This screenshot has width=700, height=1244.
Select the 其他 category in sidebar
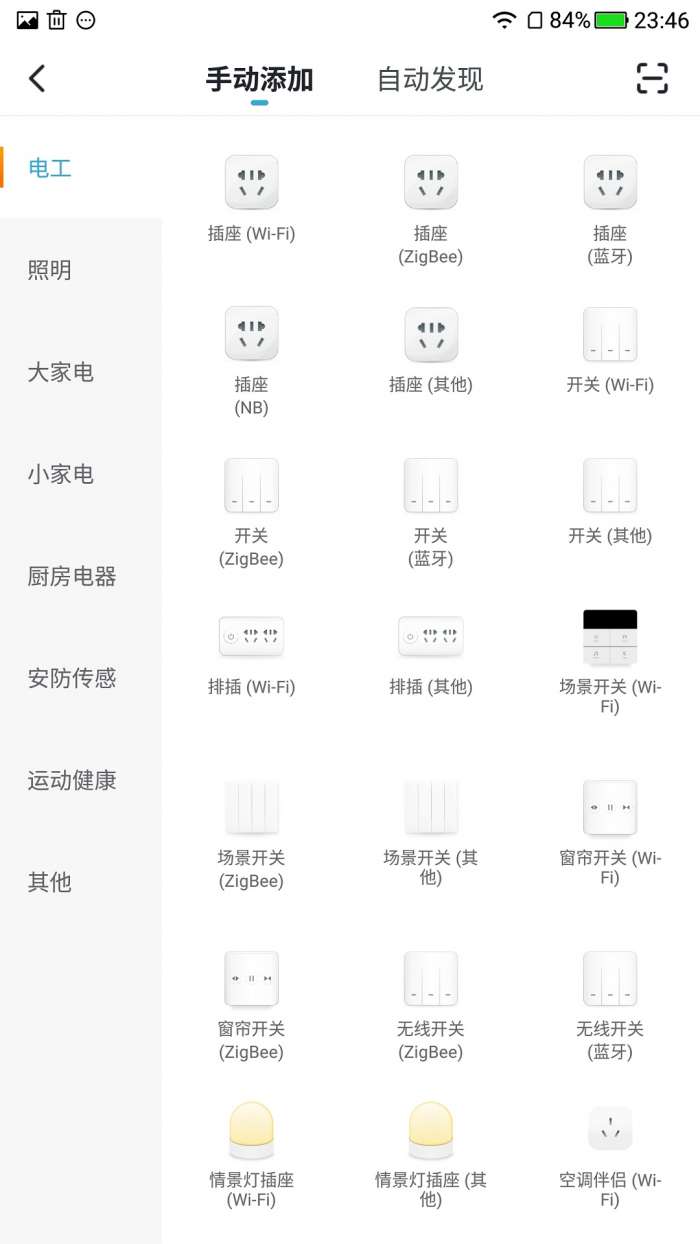pos(50,882)
